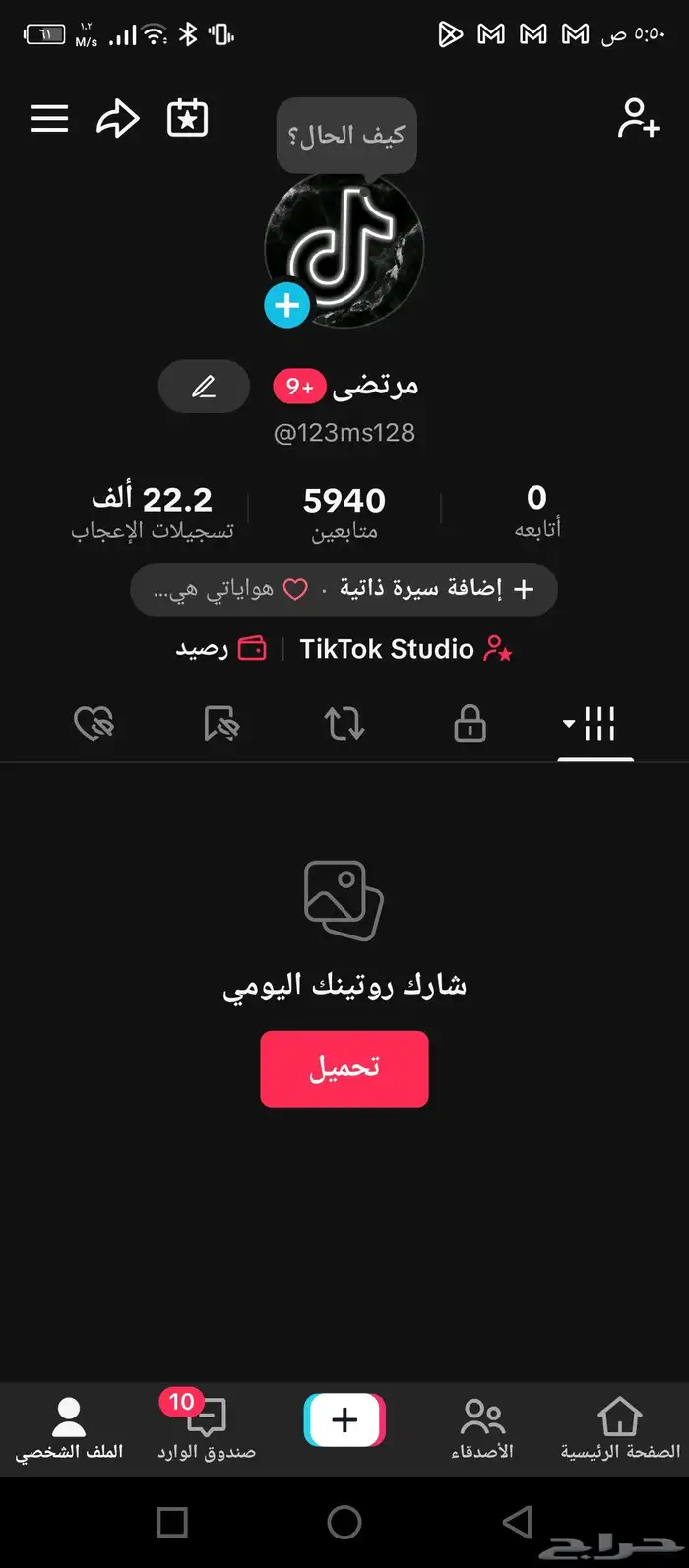The width and height of the screenshot is (689, 1568).
Task: View the accounts being followed
Action: 536,513
